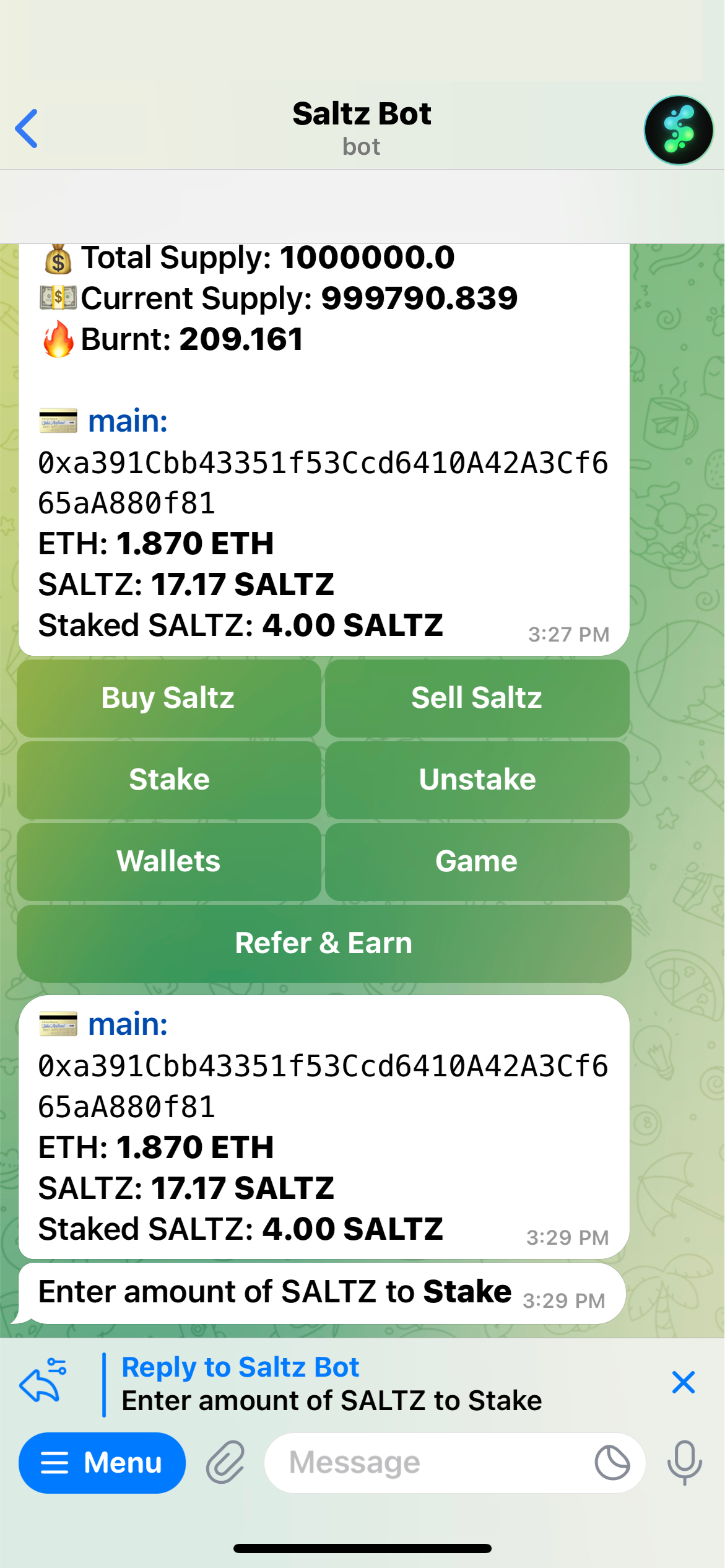Screen dimensions: 725x1568
Task: Open the sticker panel icon
Action: pos(612,1463)
